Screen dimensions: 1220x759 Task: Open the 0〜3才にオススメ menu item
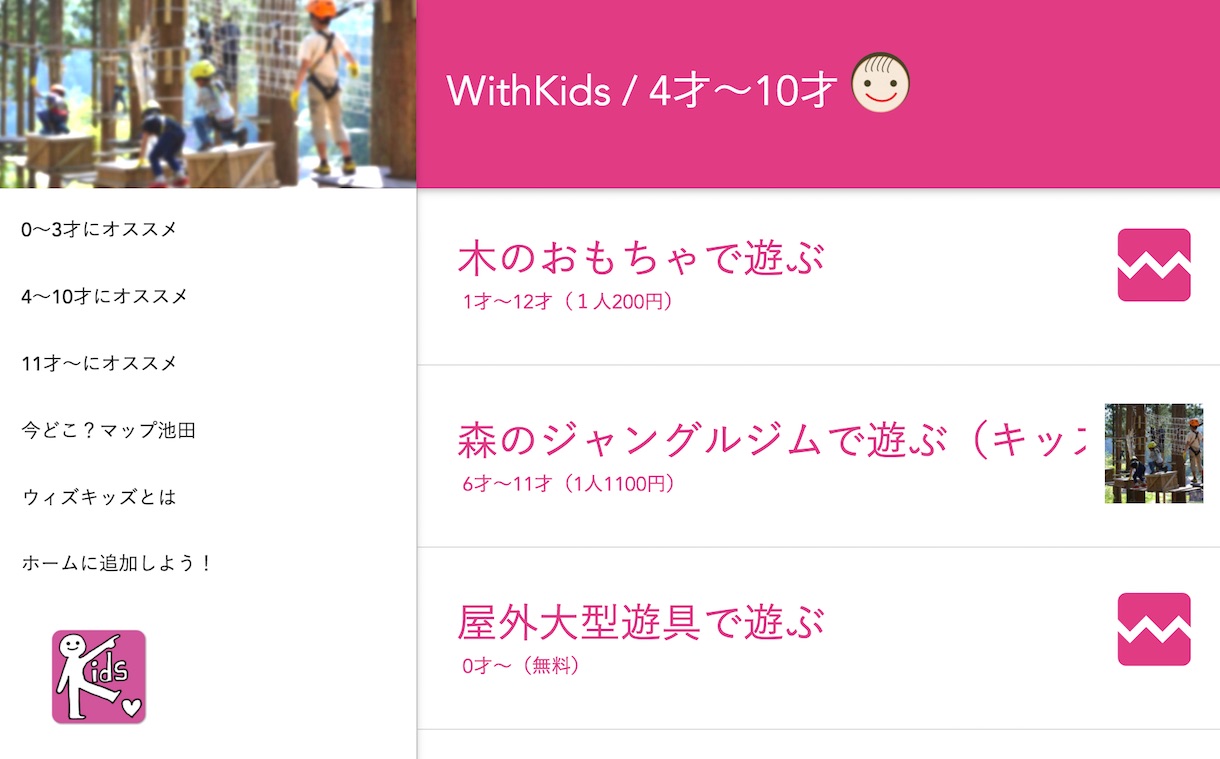tap(99, 230)
